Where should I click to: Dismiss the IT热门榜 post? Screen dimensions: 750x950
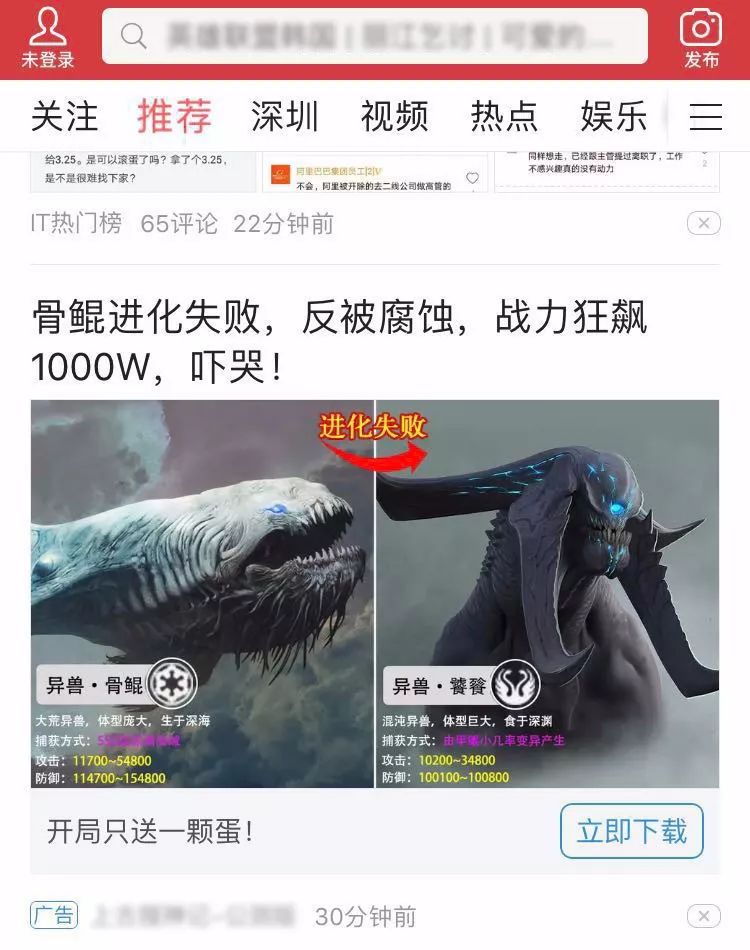click(703, 223)
